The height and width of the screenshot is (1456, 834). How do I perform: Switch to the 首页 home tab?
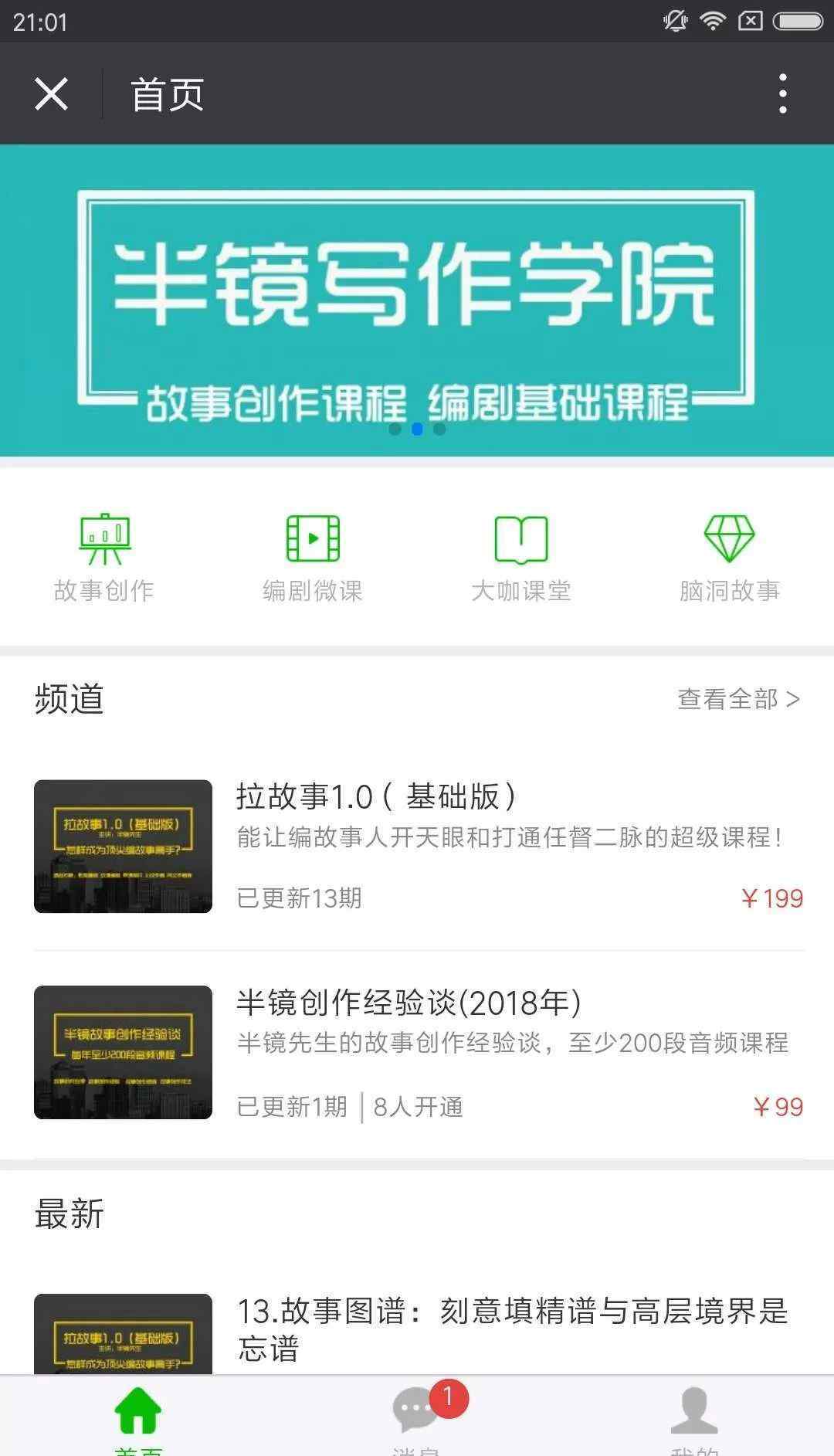coord(138,1417)
